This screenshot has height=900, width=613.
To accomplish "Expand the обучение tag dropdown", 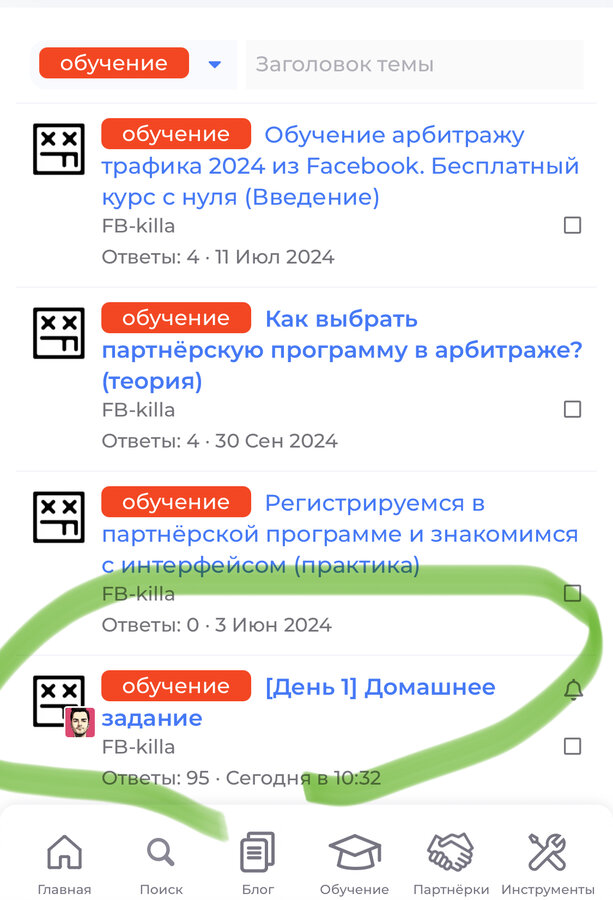I will pos(214,65).
